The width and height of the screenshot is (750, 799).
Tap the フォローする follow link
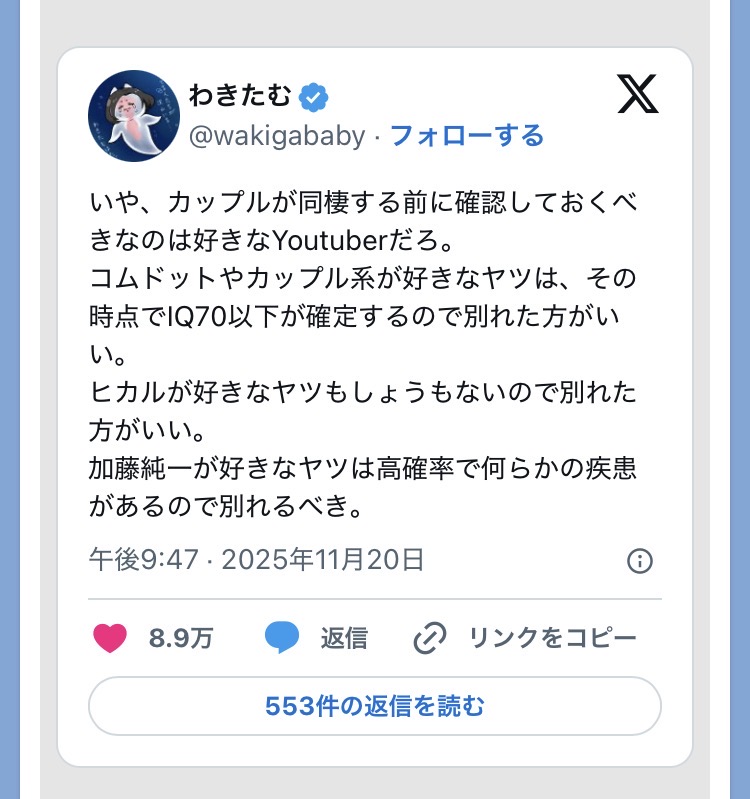tap(467, 136)
